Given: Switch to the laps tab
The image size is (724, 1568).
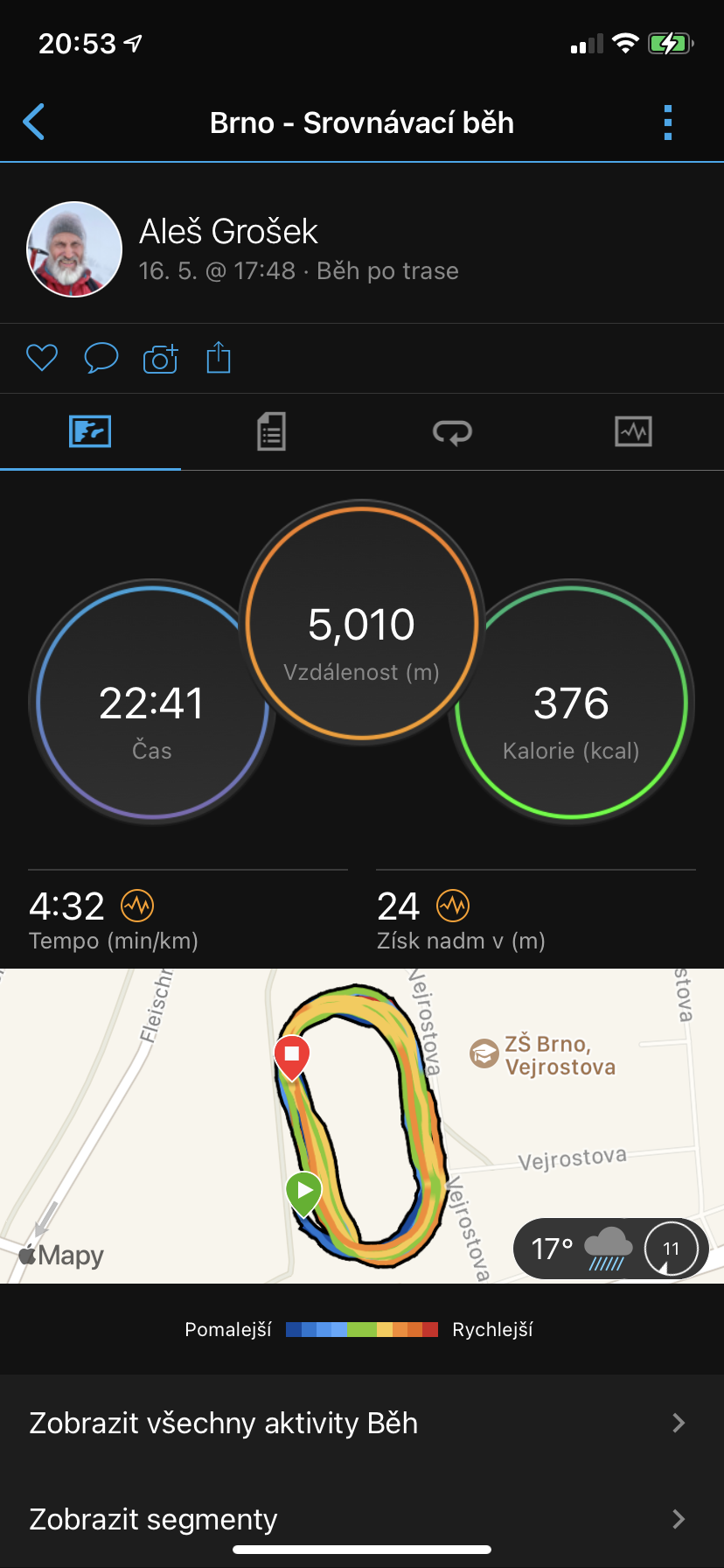Looking at the screenshot, I should pyautogui.click(x=452, y=431).
